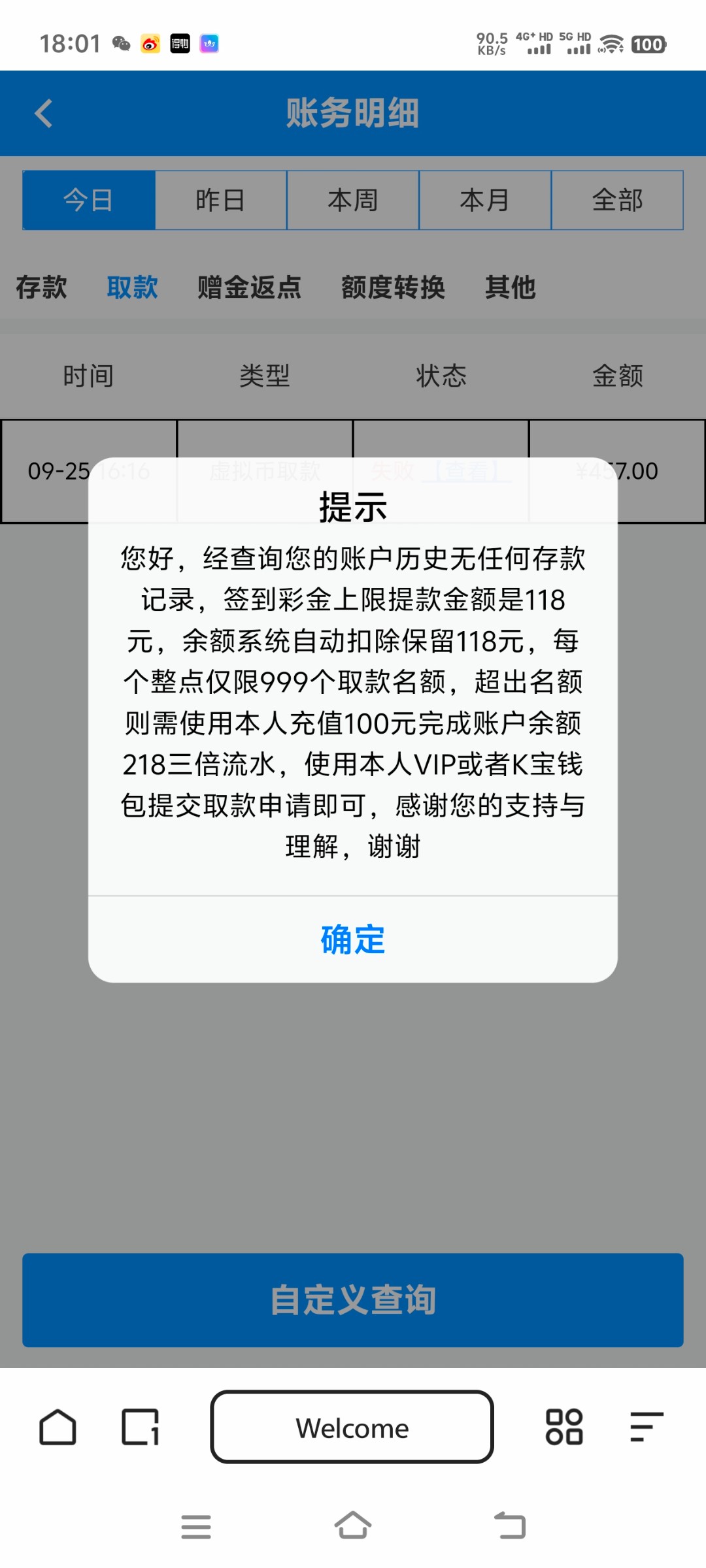Open the browser menu lines icon

click(x=647, y=1427)
